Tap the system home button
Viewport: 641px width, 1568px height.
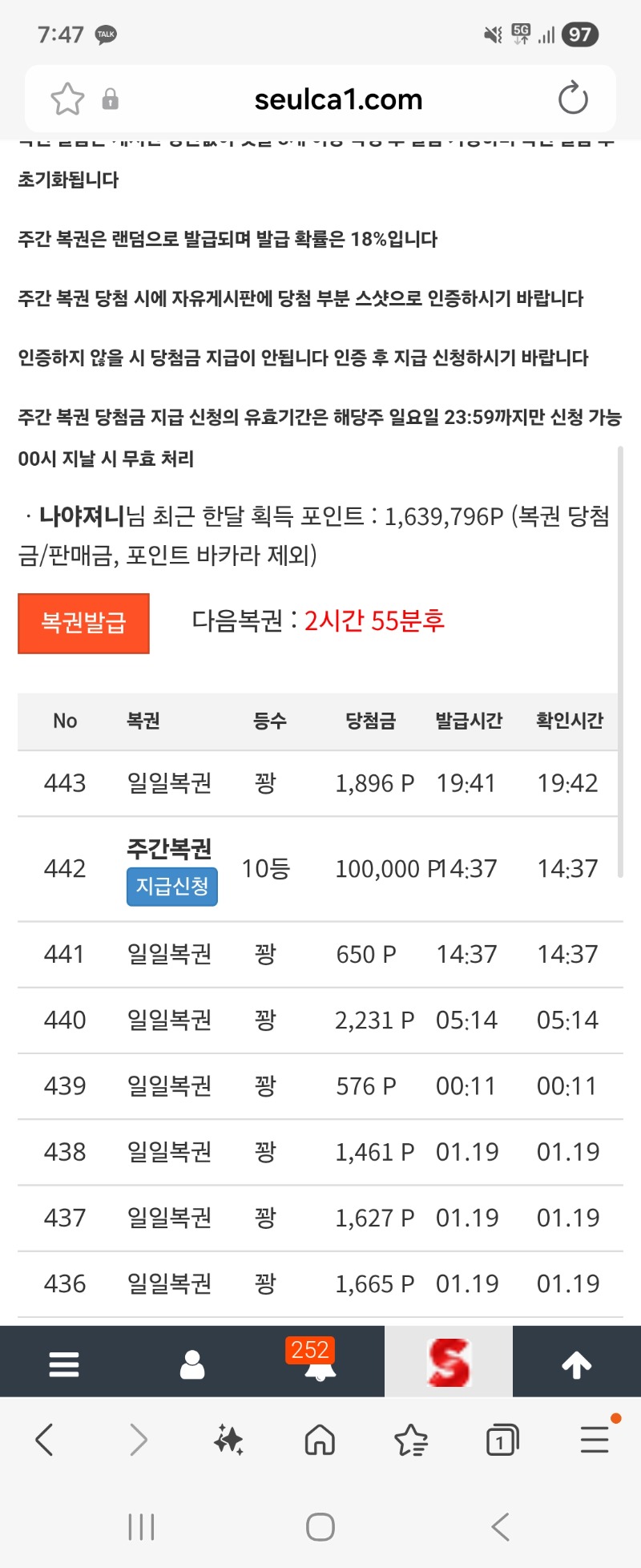pyautogui.click(x=320, y=1526)
